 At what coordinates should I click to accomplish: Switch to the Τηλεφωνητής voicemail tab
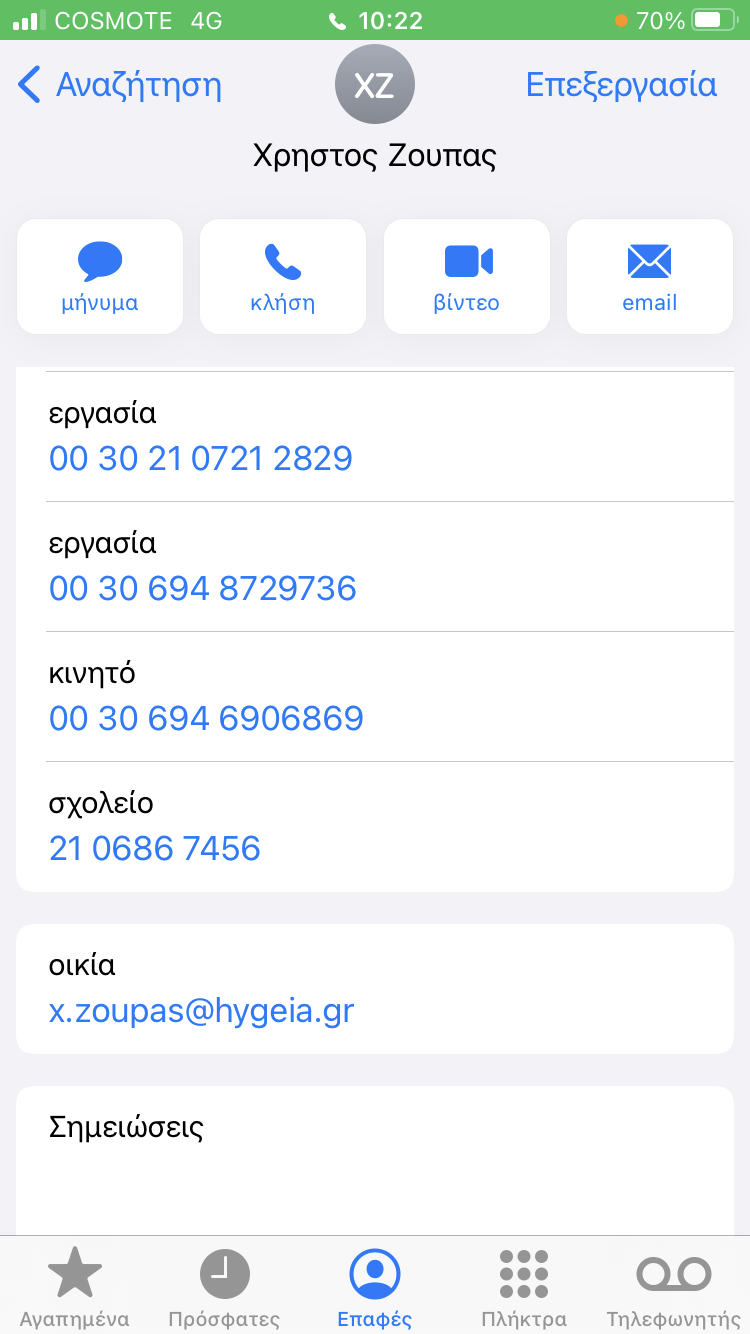click(674, 1288)
